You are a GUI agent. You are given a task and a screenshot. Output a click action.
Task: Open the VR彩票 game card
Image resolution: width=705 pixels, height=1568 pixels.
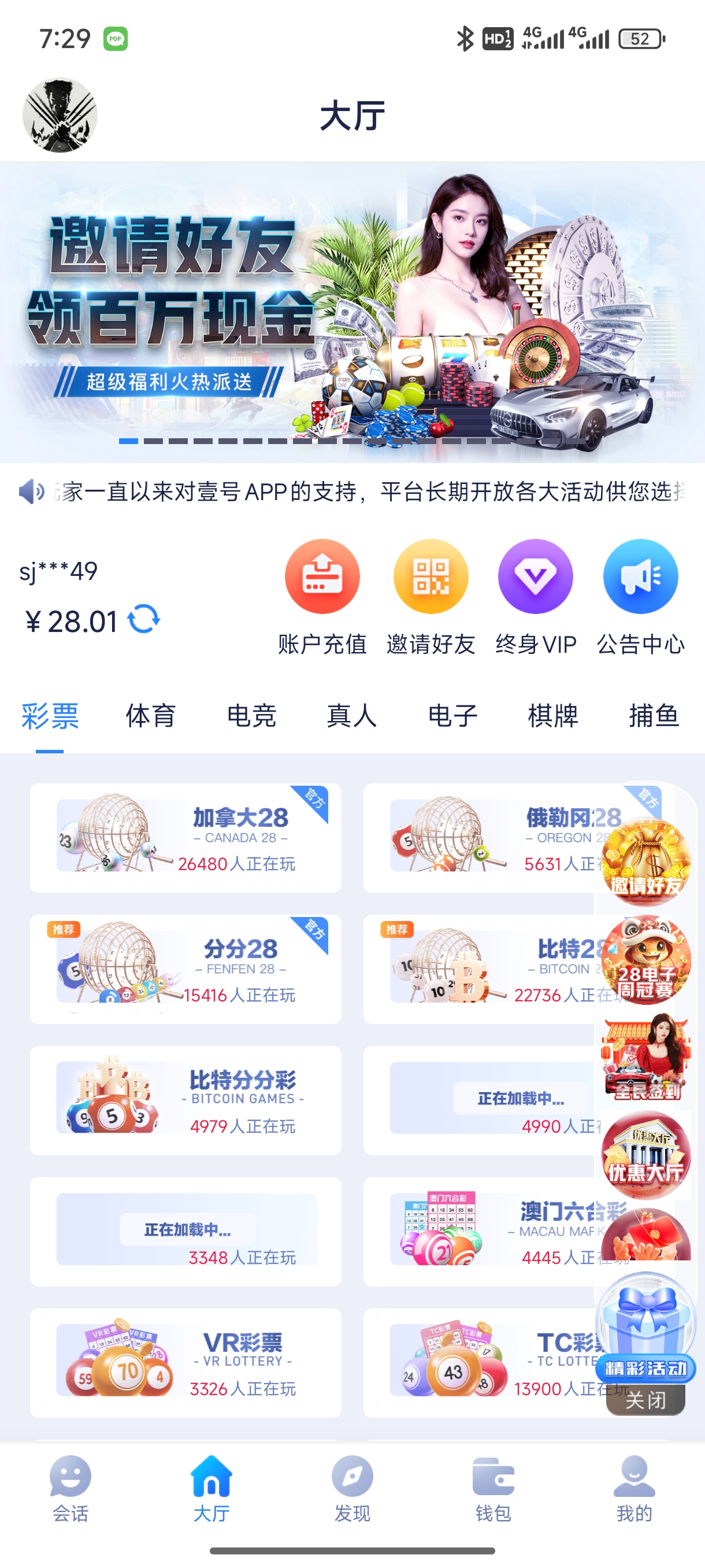click(185, 1362)
